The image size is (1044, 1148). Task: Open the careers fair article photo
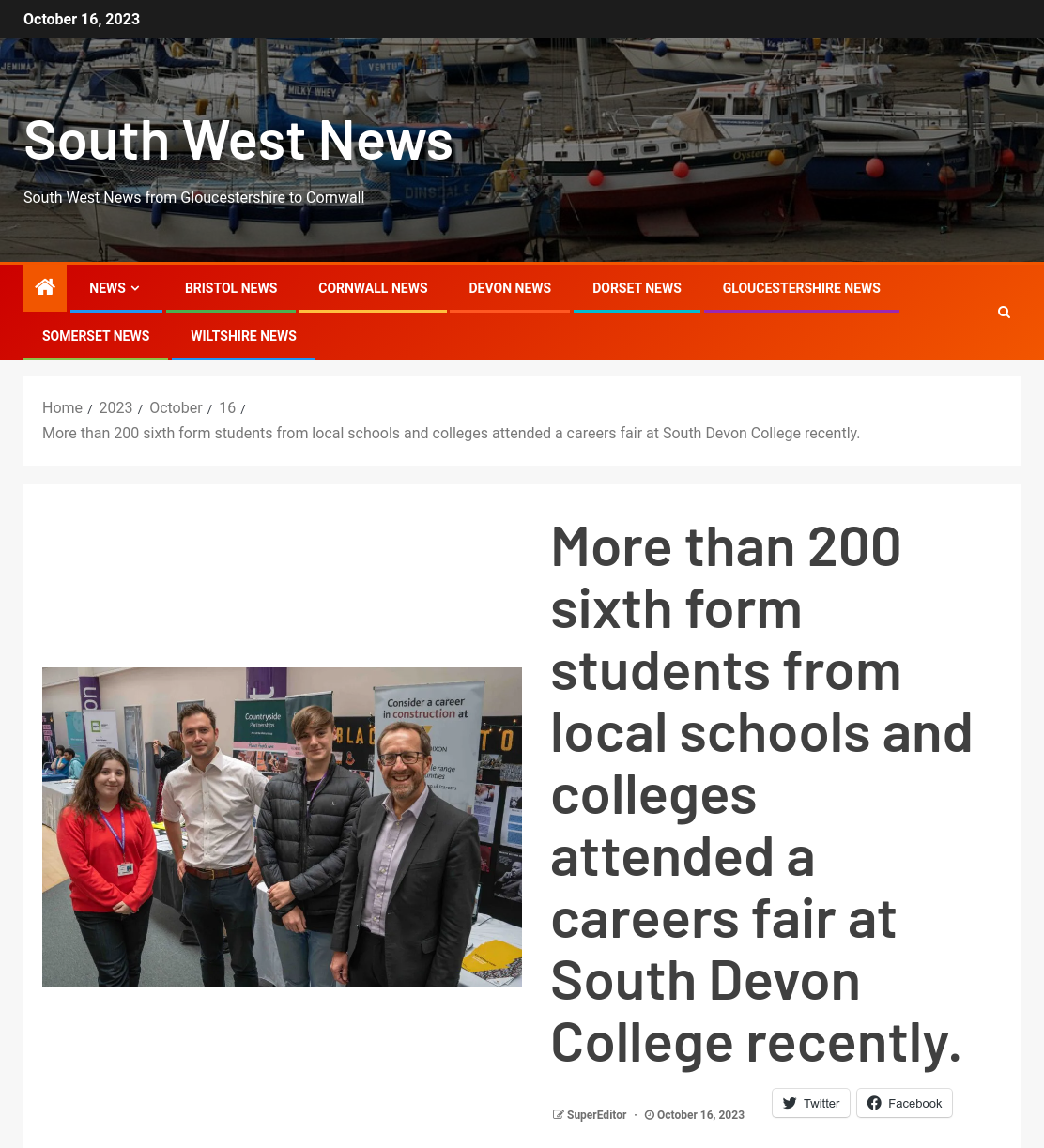[282, 827]
